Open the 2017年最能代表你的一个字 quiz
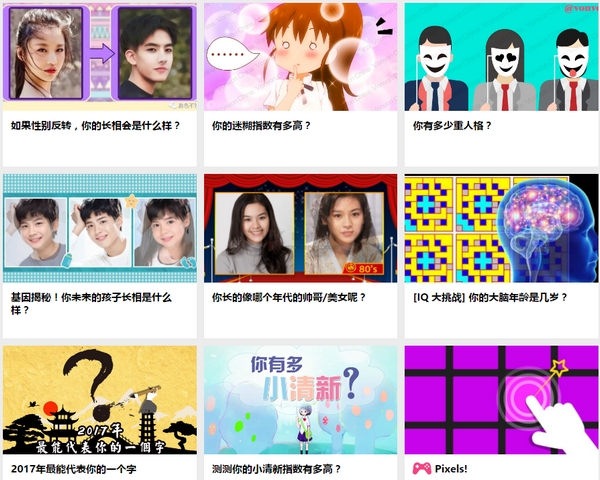 pos(99,402)
